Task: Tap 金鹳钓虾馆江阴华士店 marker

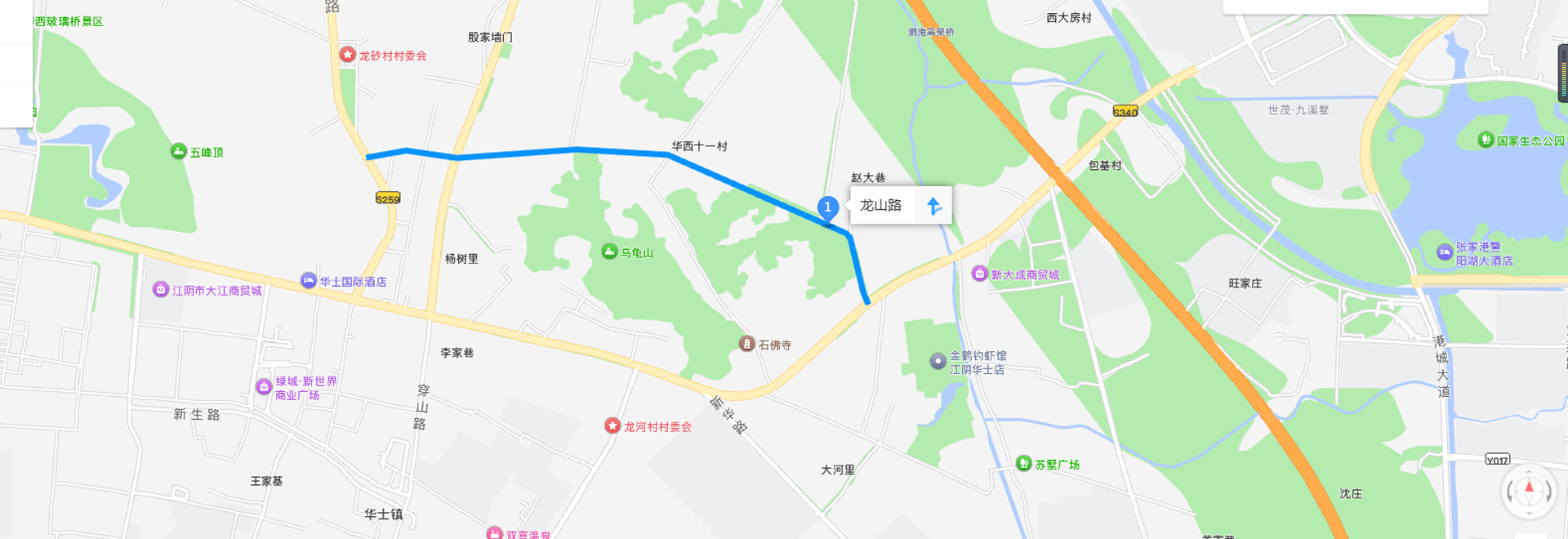Action: click(x=938, y=361)
